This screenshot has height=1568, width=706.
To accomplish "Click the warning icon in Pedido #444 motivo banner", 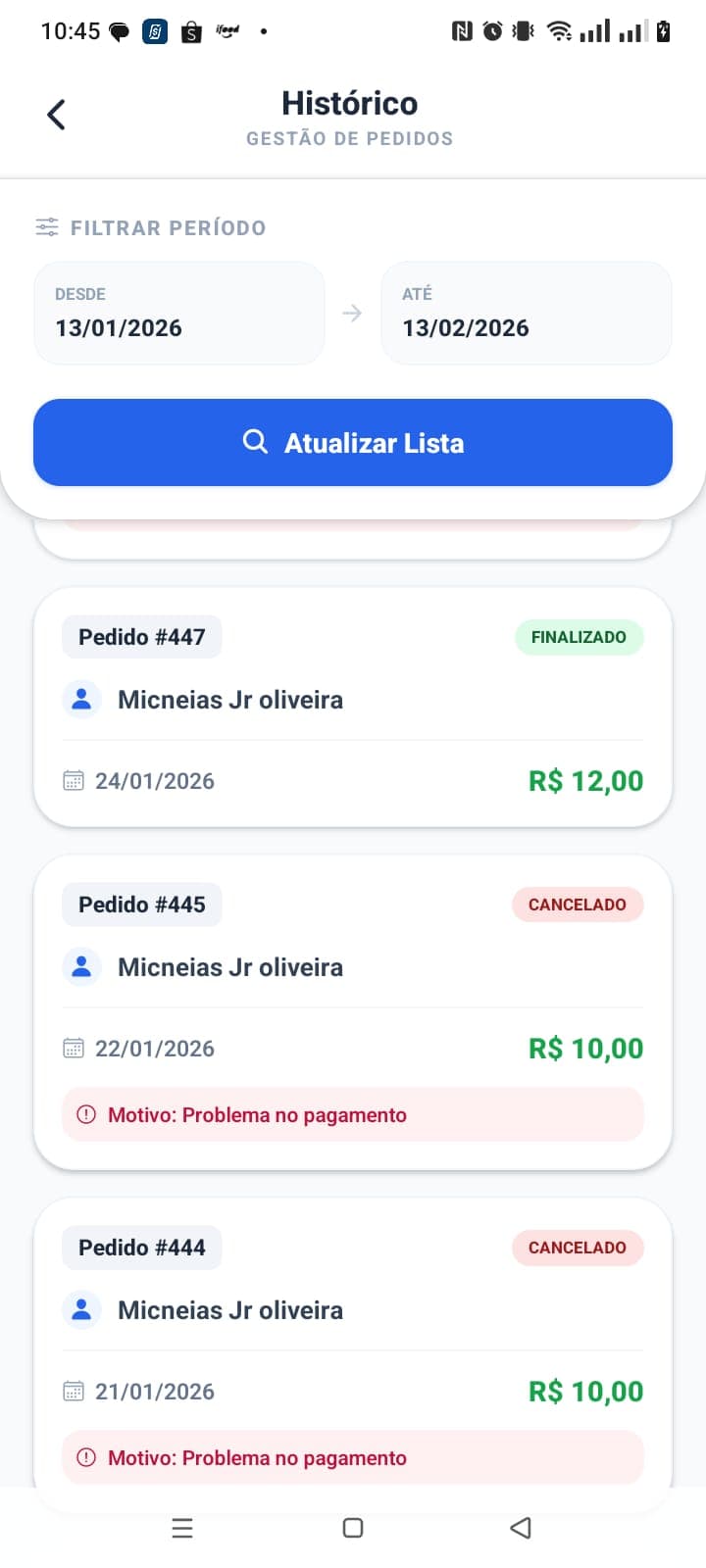I will [85, 1457].
